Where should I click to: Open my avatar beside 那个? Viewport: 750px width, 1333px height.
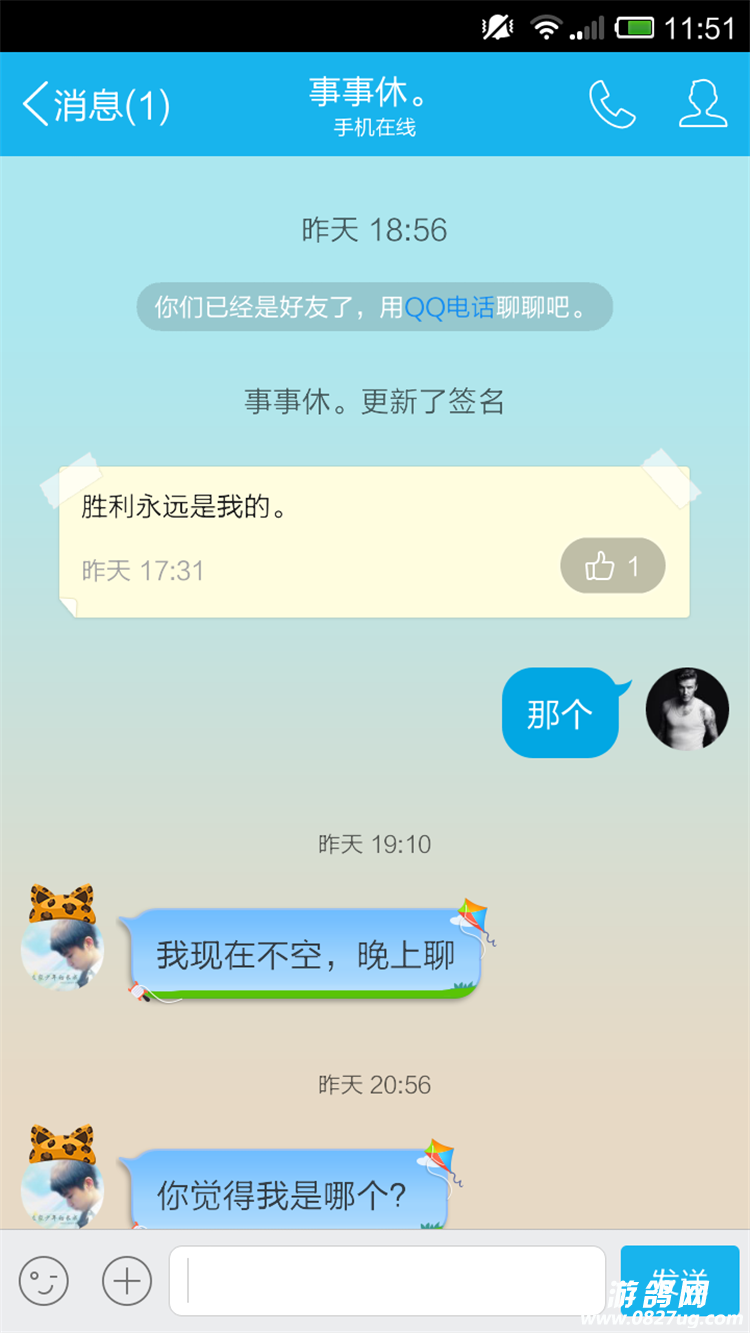pyautogui.click(x=687, y=708)
